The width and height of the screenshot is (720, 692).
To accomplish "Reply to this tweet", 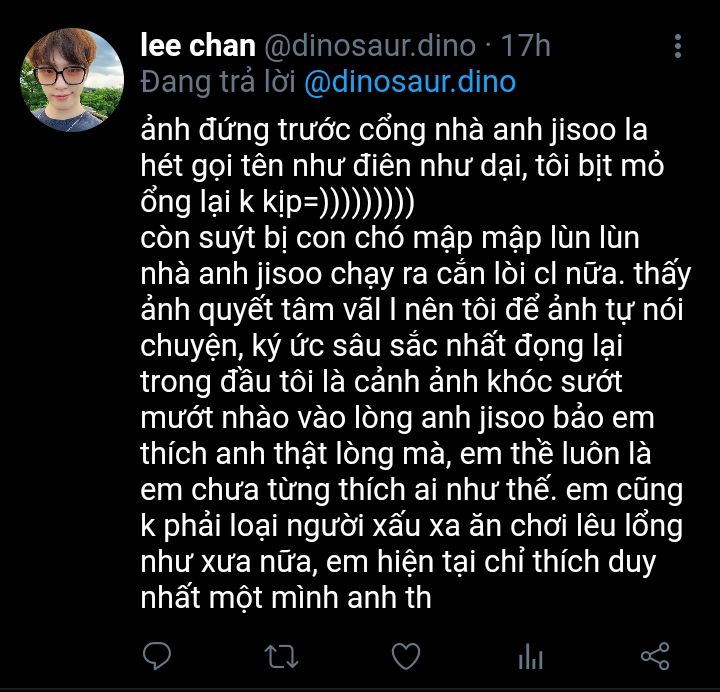I will [x=157, y=655].
